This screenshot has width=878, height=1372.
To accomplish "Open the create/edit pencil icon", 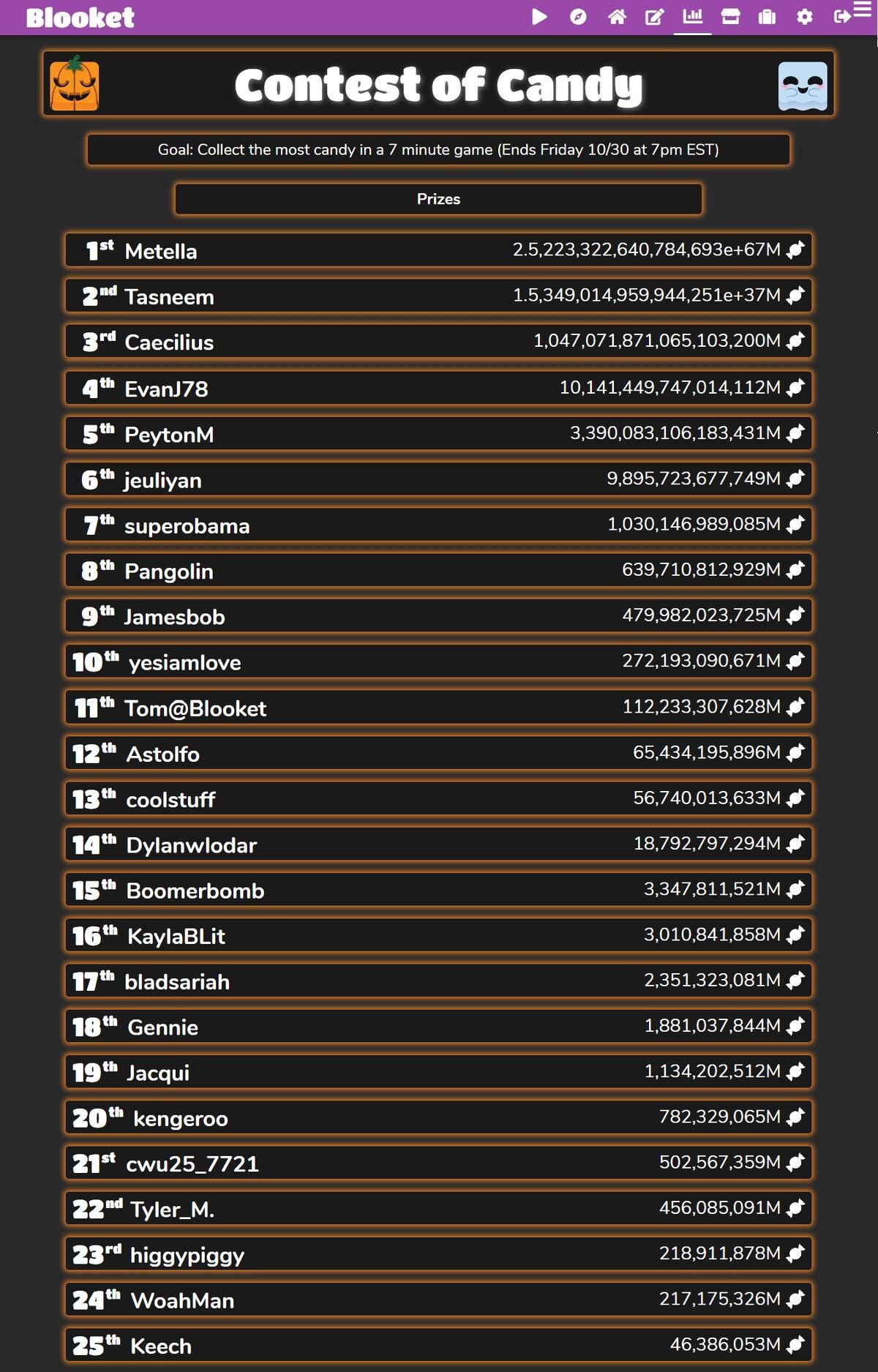I will click(x=654, y=17).
